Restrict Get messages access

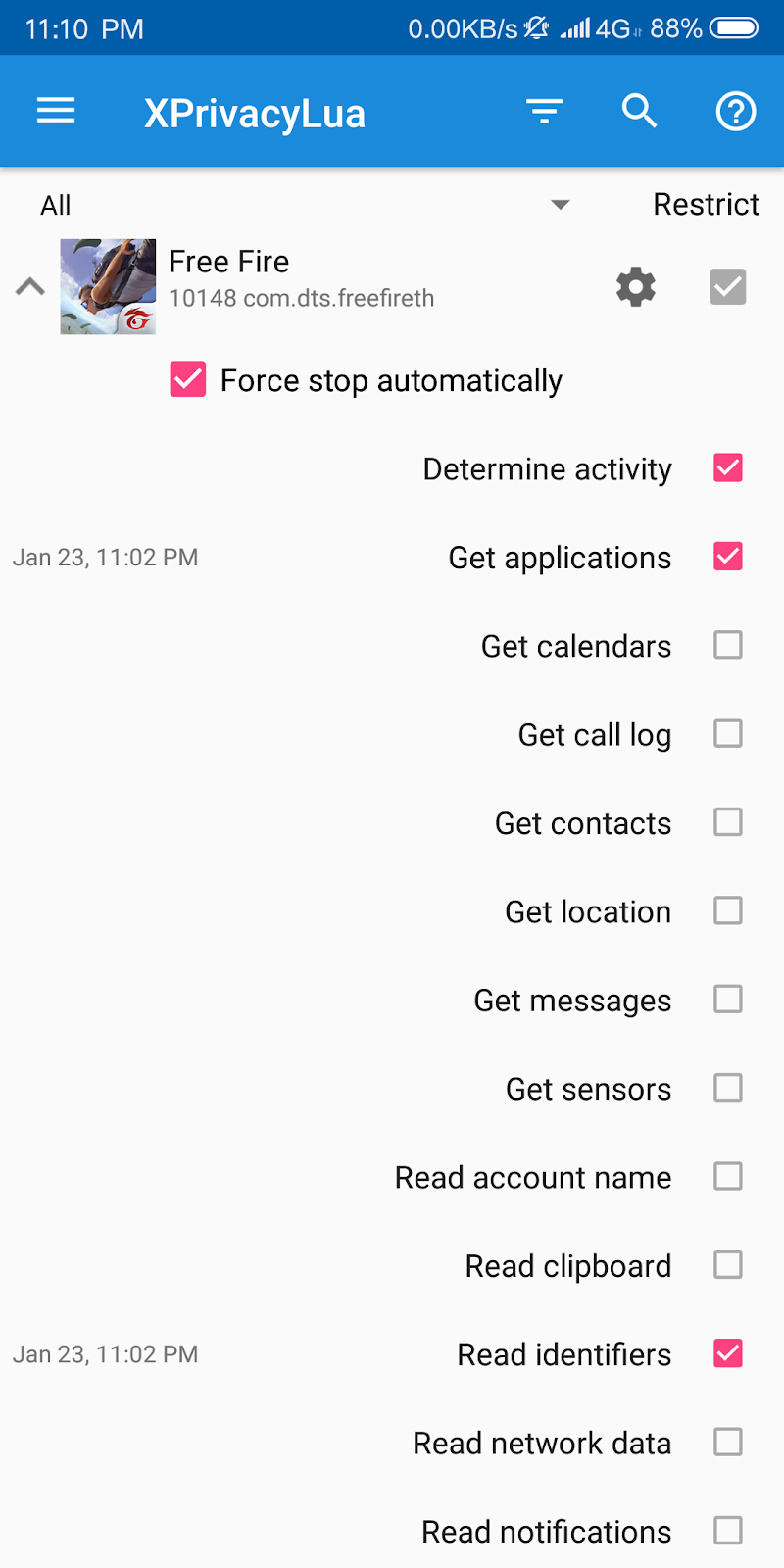pyautogui.click(x=728, y=1000)
